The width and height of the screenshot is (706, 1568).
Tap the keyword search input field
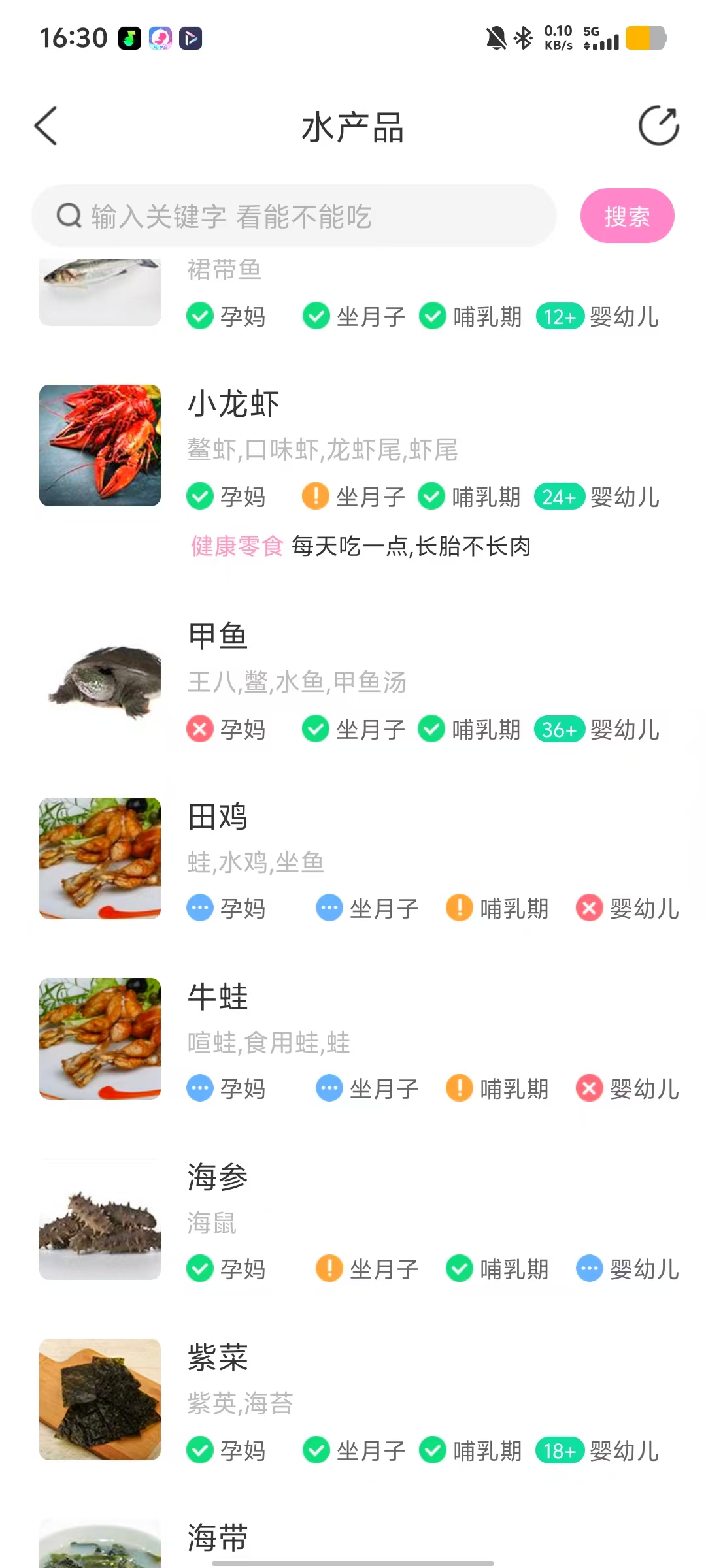tap(294, 216)
